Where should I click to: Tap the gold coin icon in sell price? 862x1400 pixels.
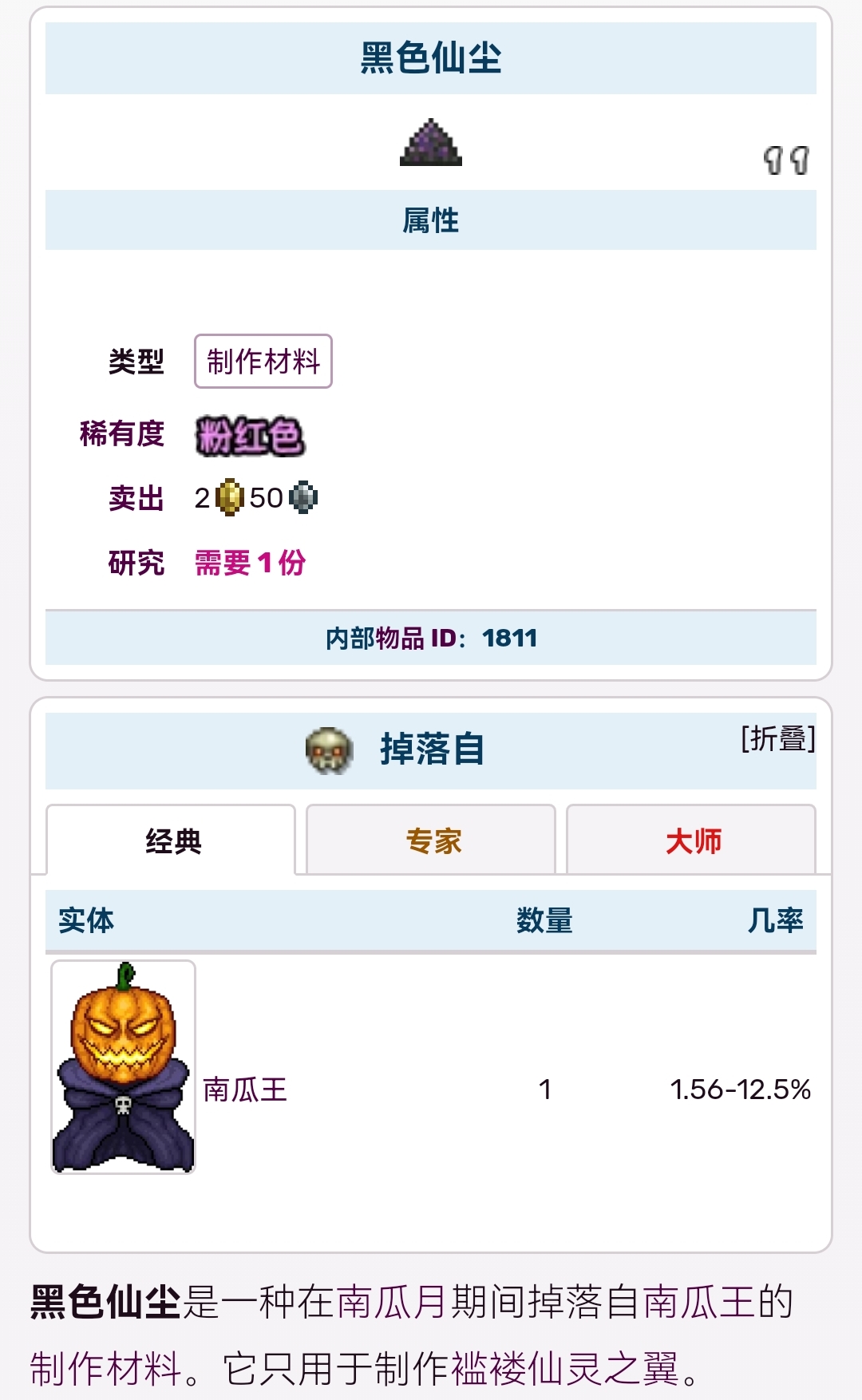pos(230,497)
